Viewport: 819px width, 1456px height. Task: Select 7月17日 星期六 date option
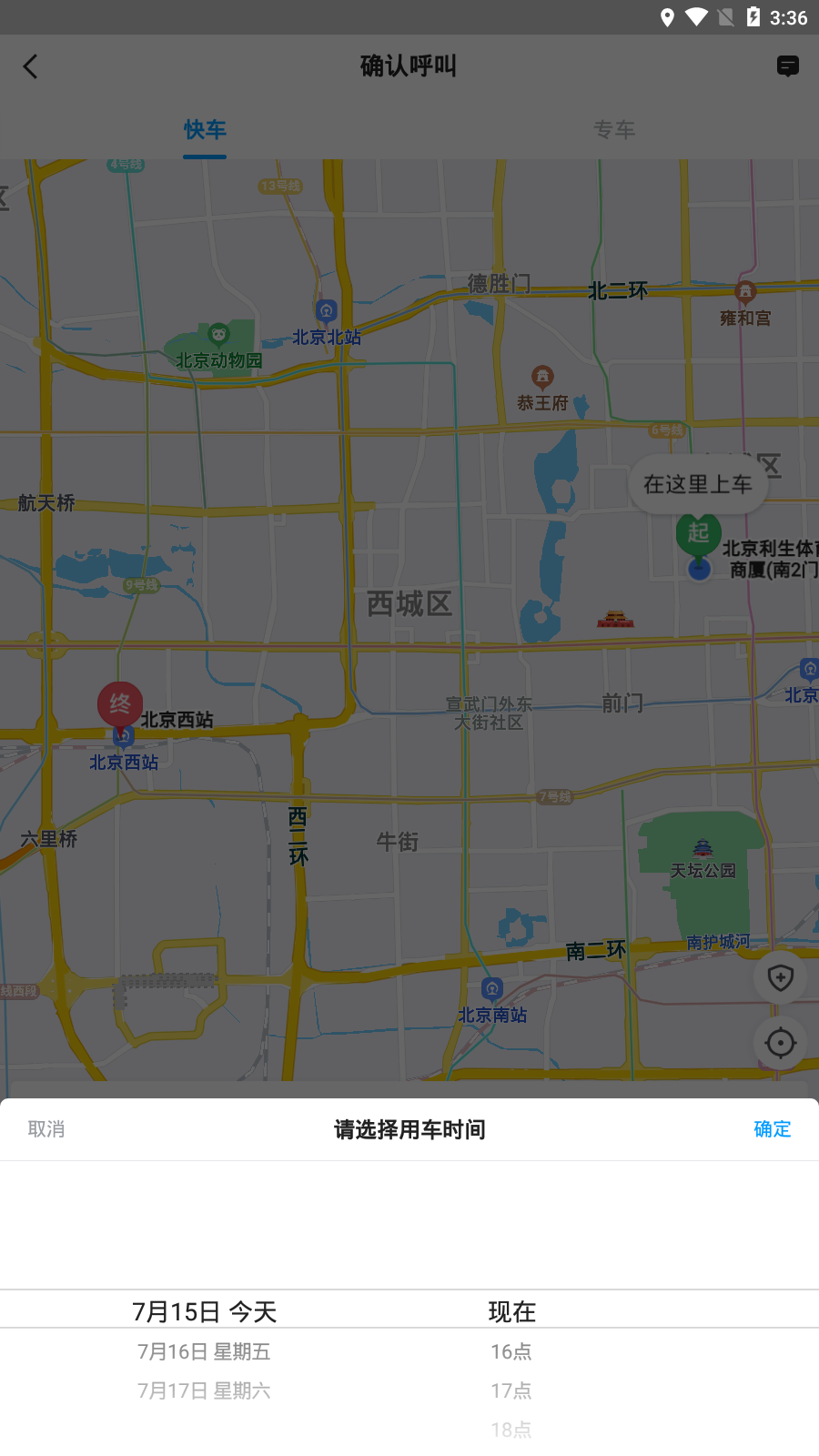point(204,1390)
